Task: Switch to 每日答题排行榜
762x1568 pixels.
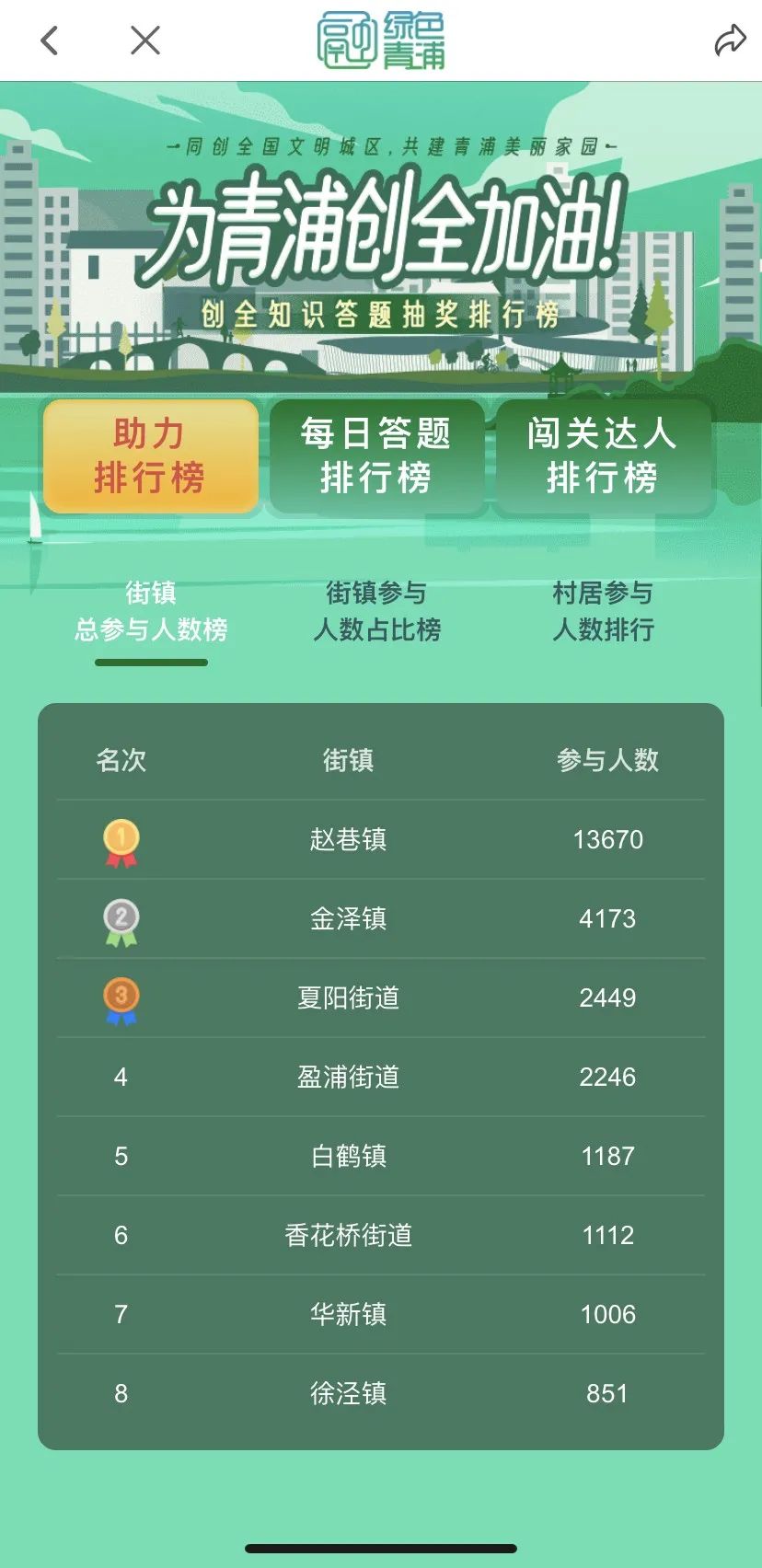Action: 376,456
